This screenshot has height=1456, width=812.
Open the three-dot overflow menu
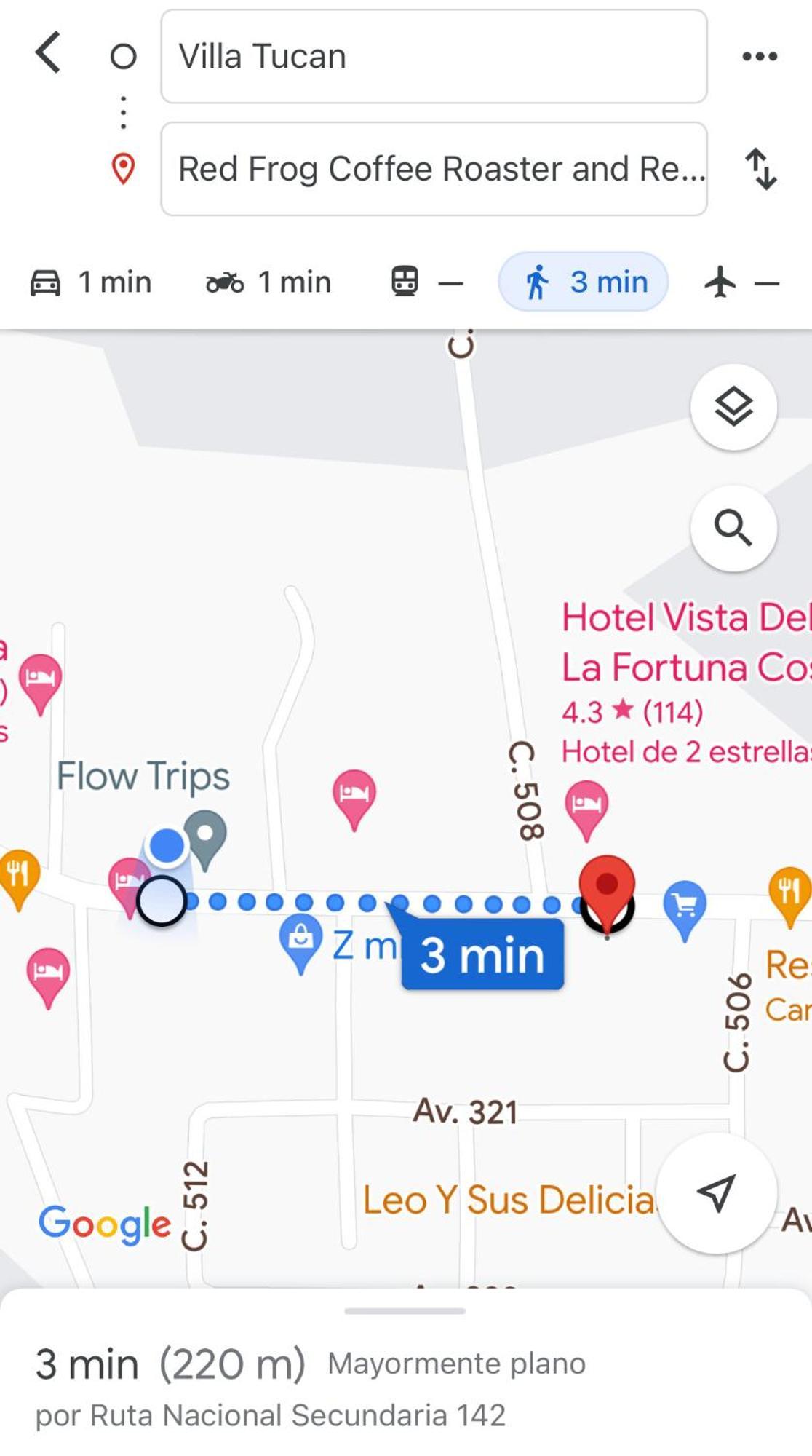[x=760, y=56]
